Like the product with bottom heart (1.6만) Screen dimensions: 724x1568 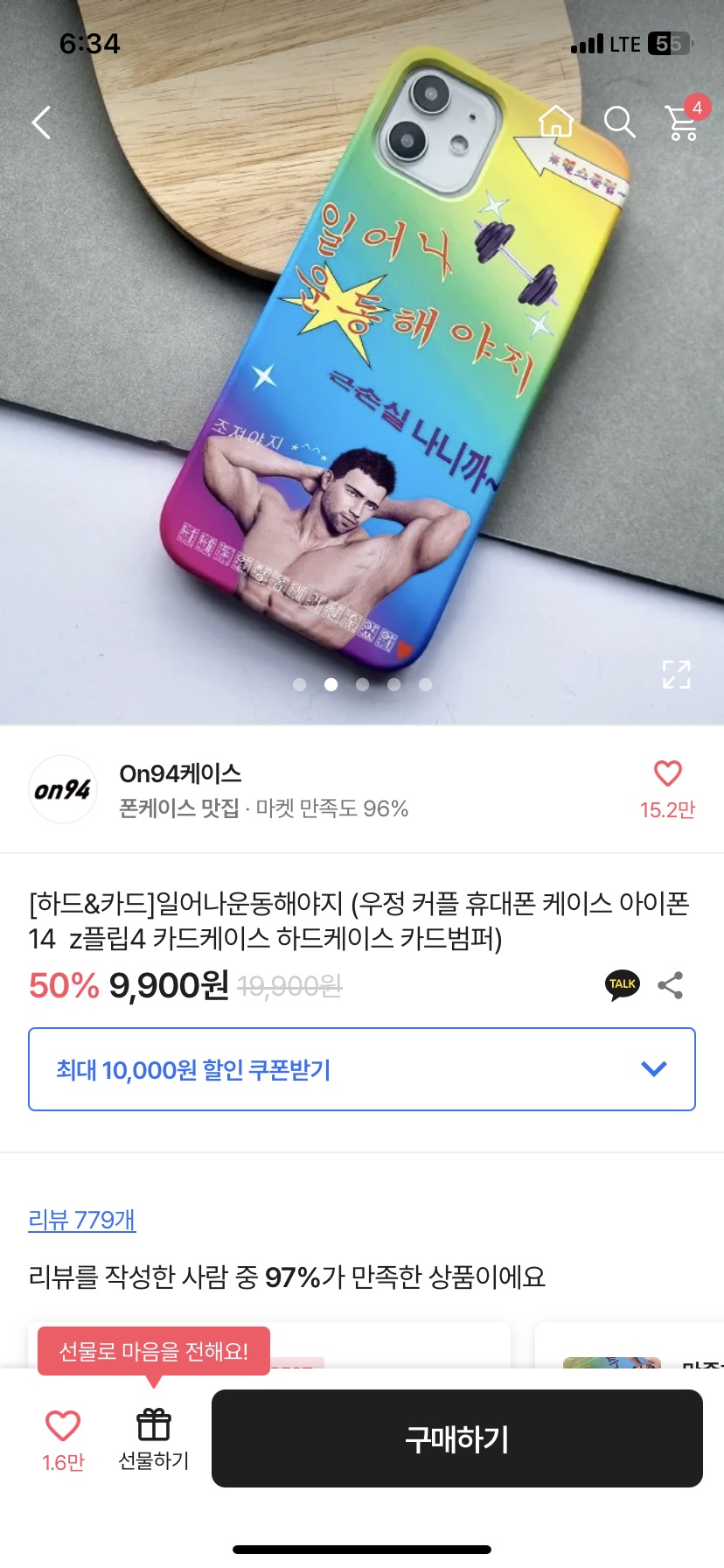pos(63,1426)
